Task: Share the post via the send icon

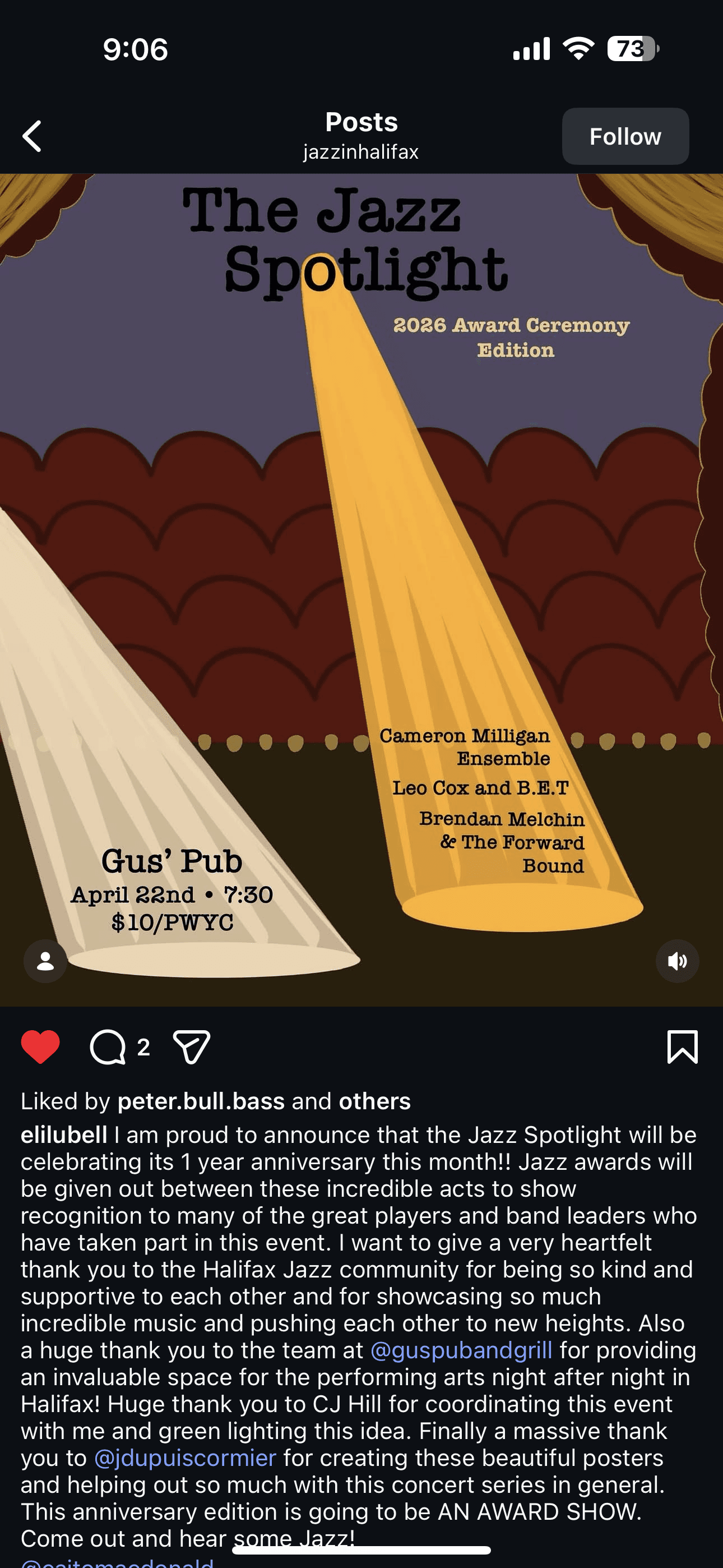Action: (x=192, y=1047)
